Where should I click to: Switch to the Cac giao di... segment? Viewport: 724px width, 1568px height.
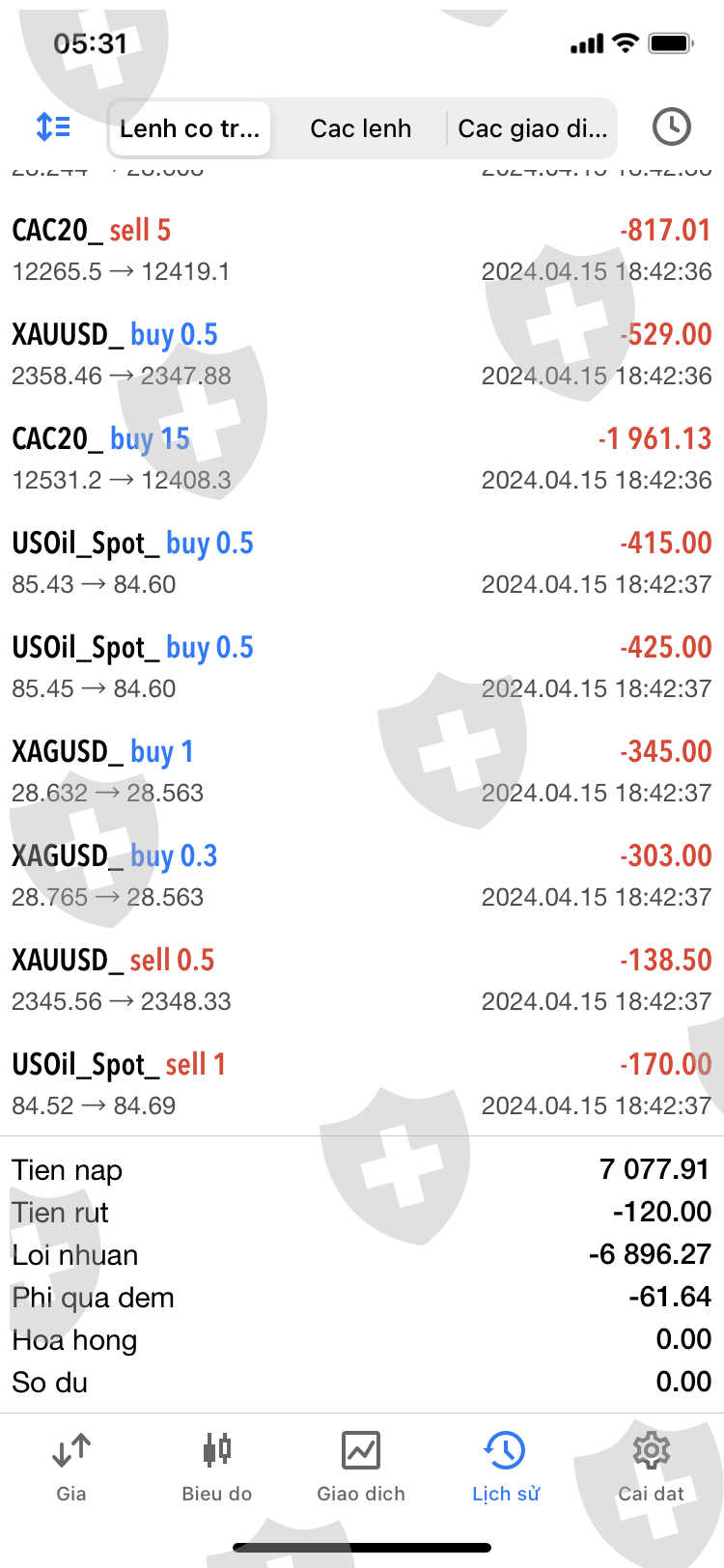point(532,128)
